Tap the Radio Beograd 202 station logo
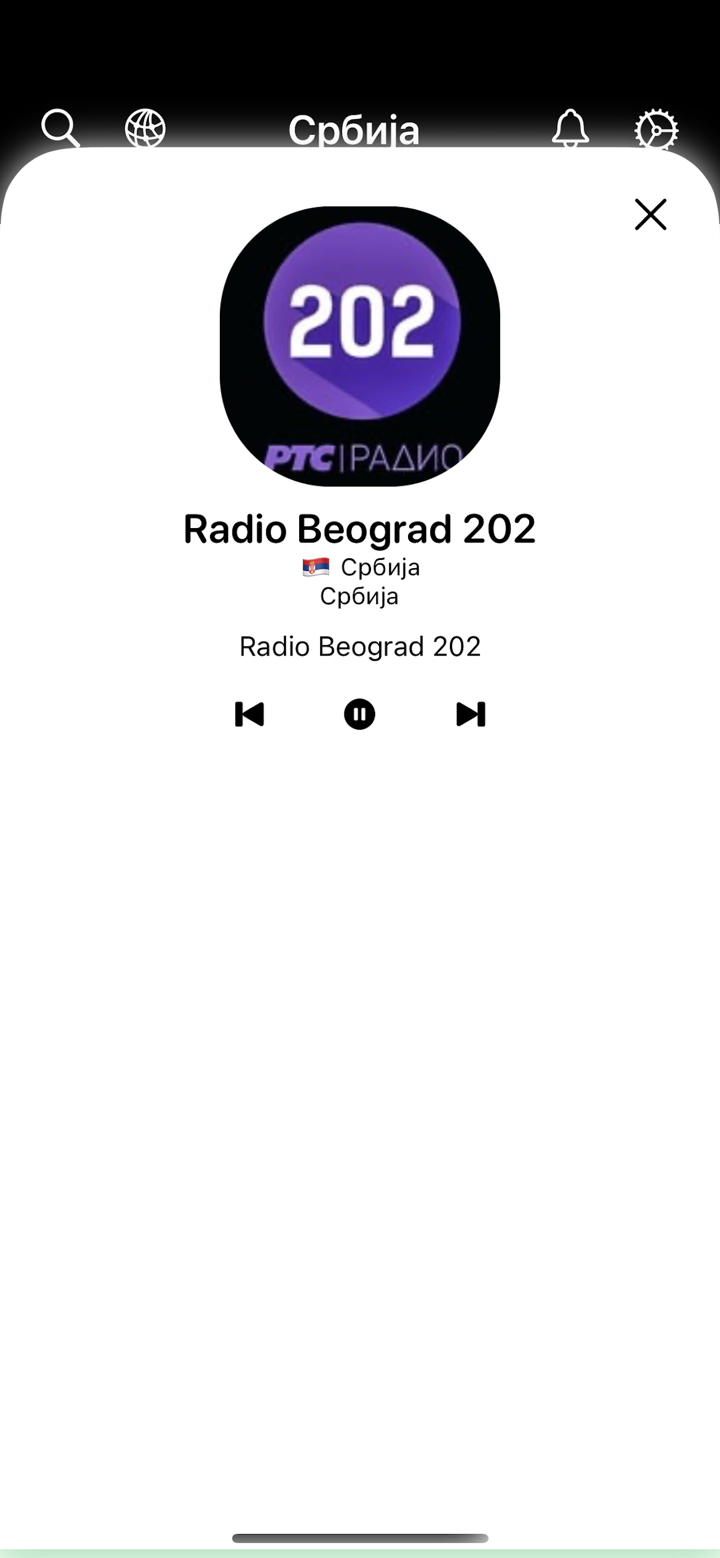 pos(360,345)
